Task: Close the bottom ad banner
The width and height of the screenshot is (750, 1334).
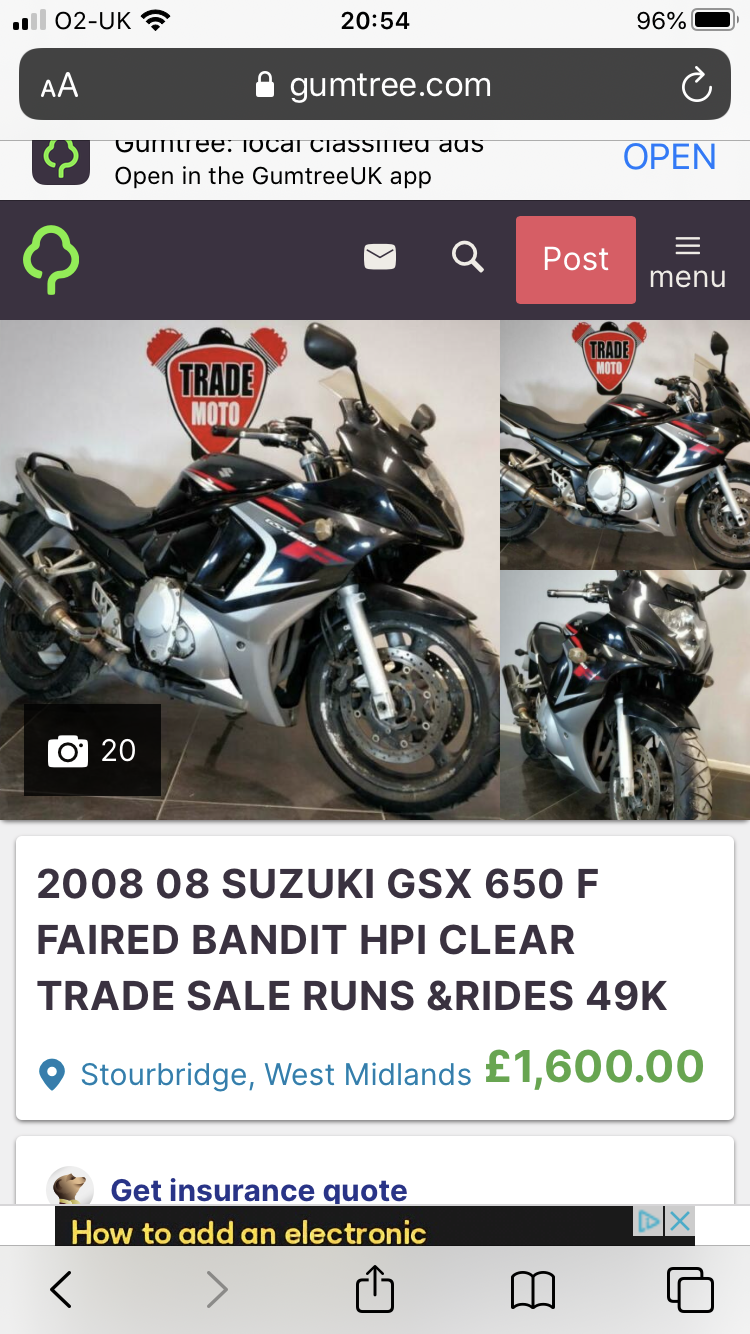Action: click(680, 1220)
